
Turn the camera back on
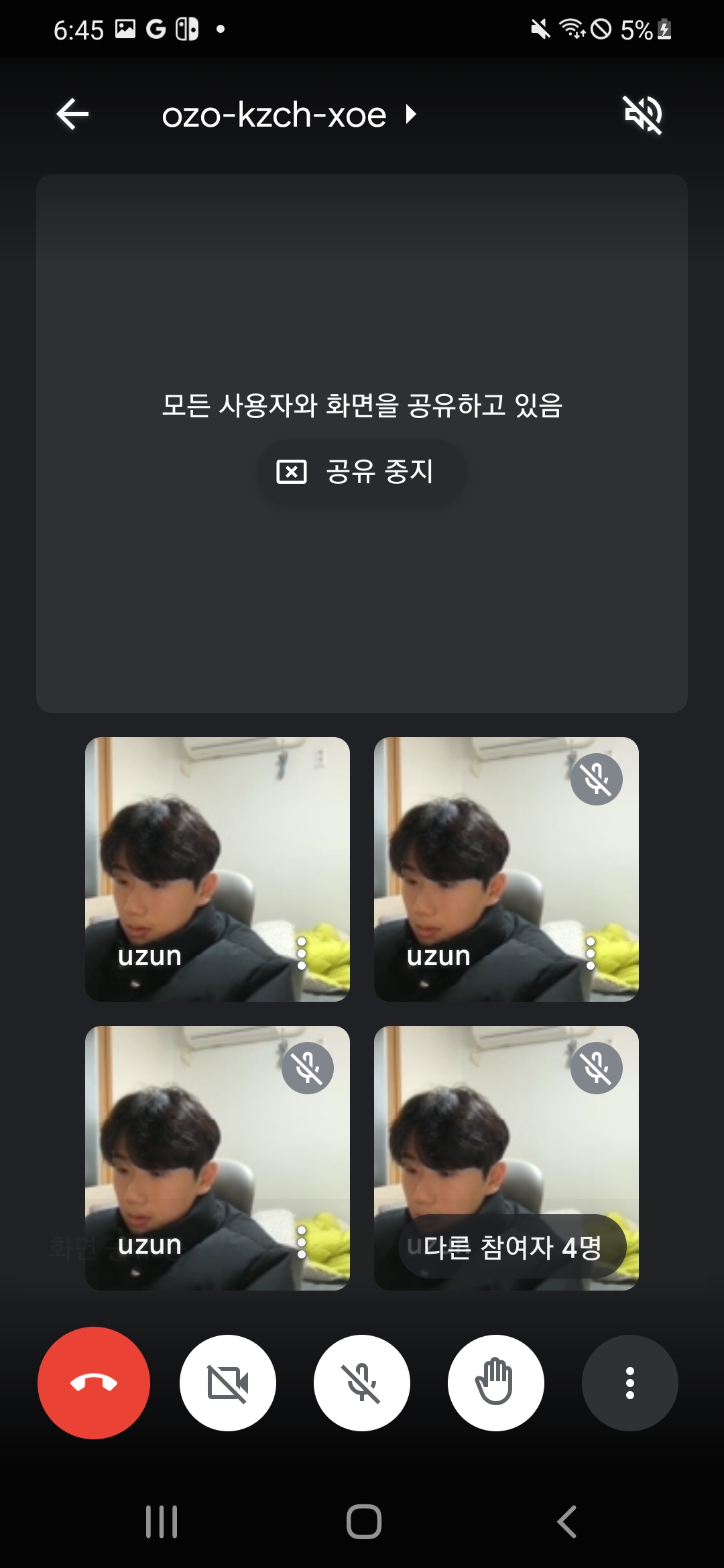click(228, 1382)
